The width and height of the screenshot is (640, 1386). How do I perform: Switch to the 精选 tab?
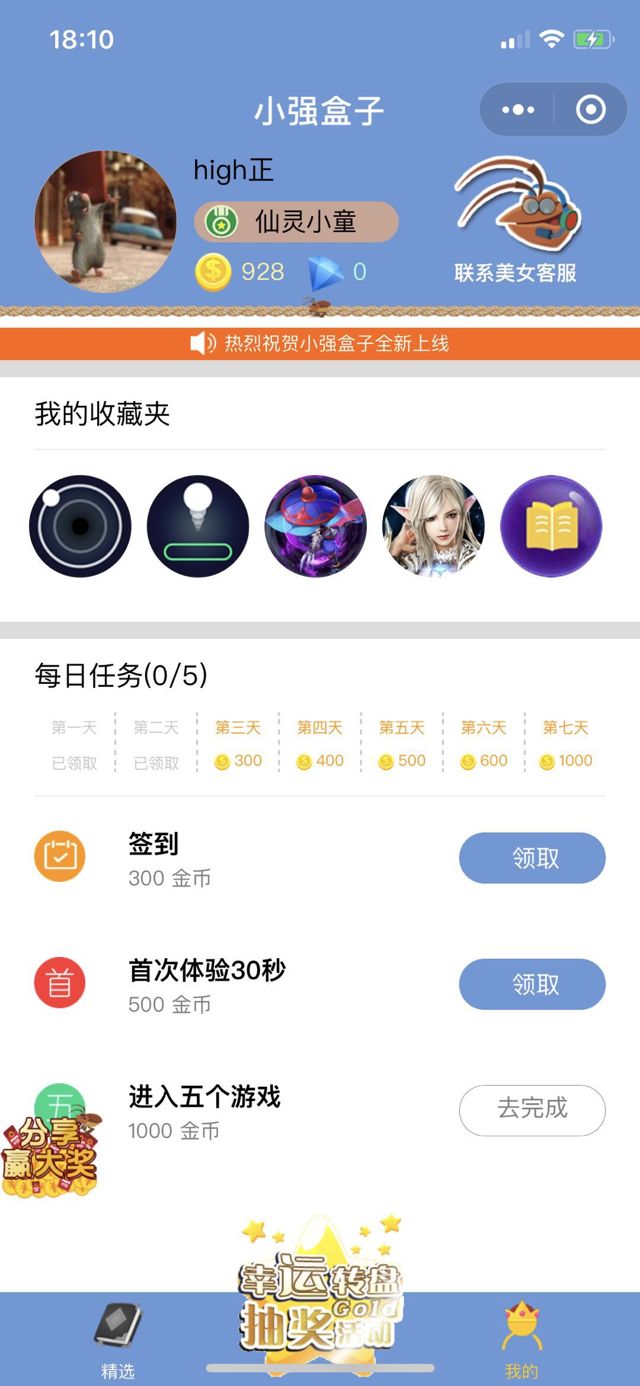[x=118, y=1340]
